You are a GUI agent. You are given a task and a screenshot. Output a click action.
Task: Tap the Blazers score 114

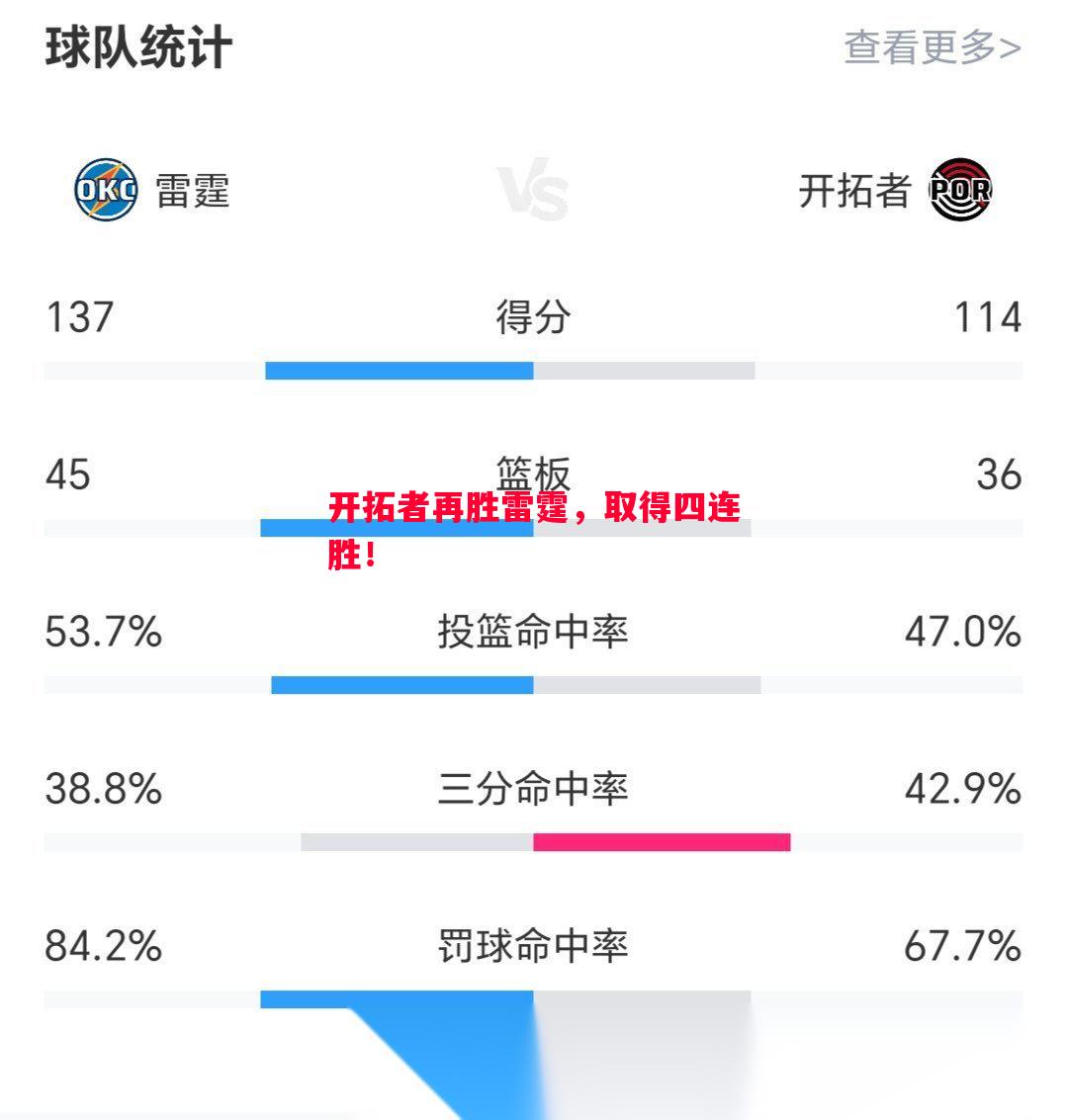pyautogui.click(x=987, y=318)
